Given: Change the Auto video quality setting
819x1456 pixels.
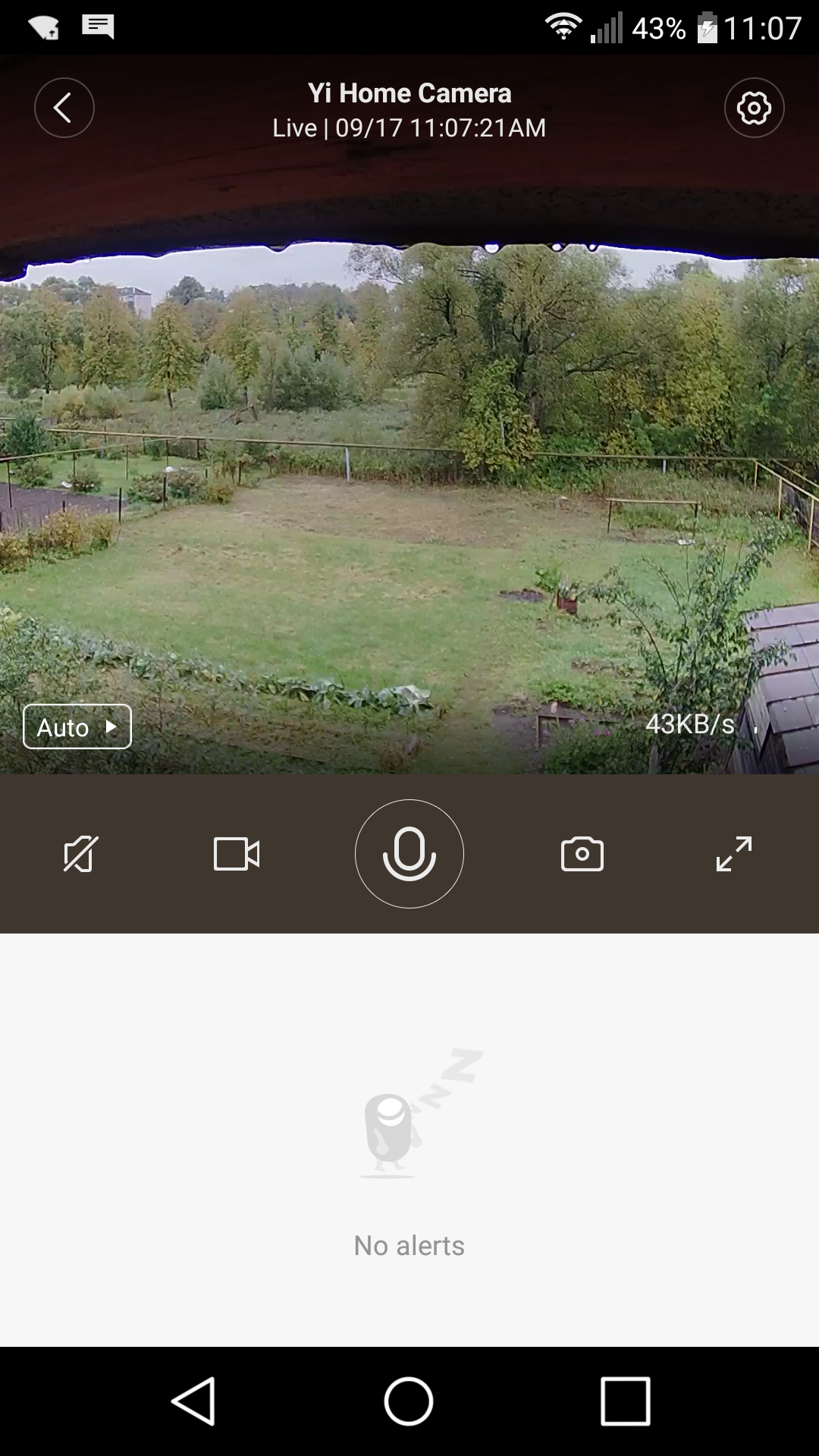Looking at the screenshot, I should tap(77, 726).
